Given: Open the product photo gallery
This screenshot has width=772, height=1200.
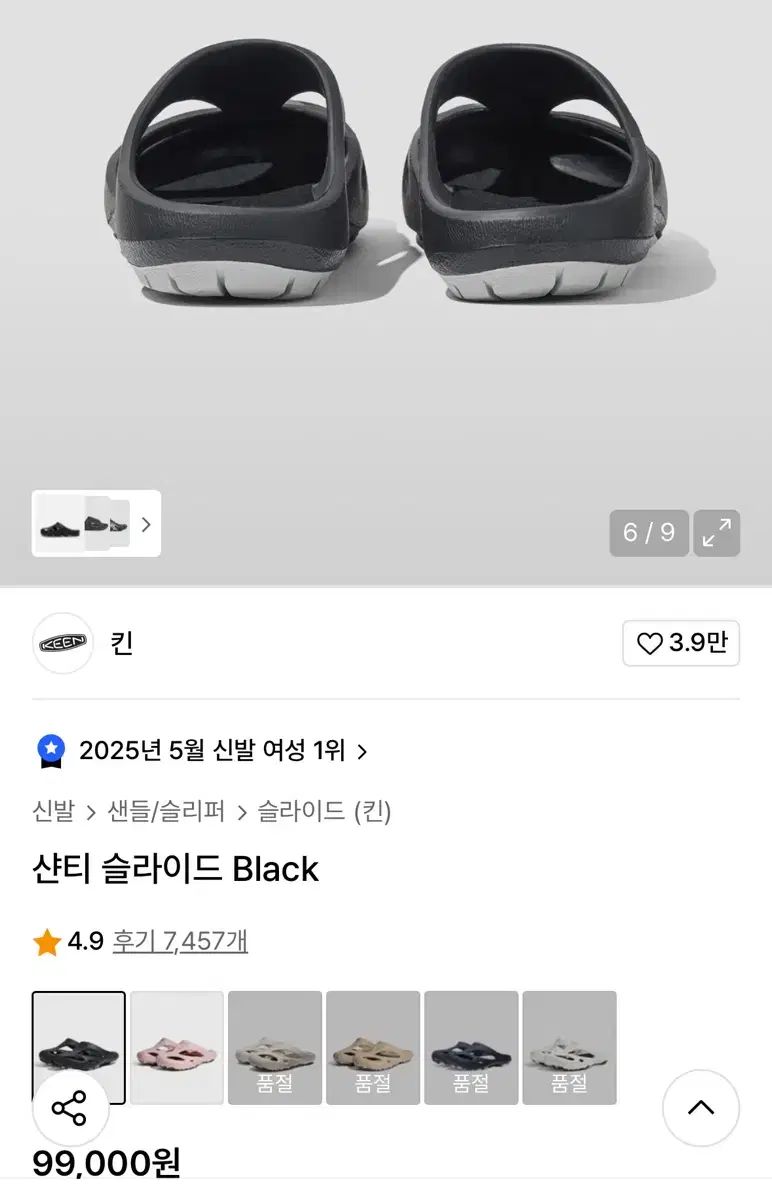Looking at the screenshot, I should (386, 250).
